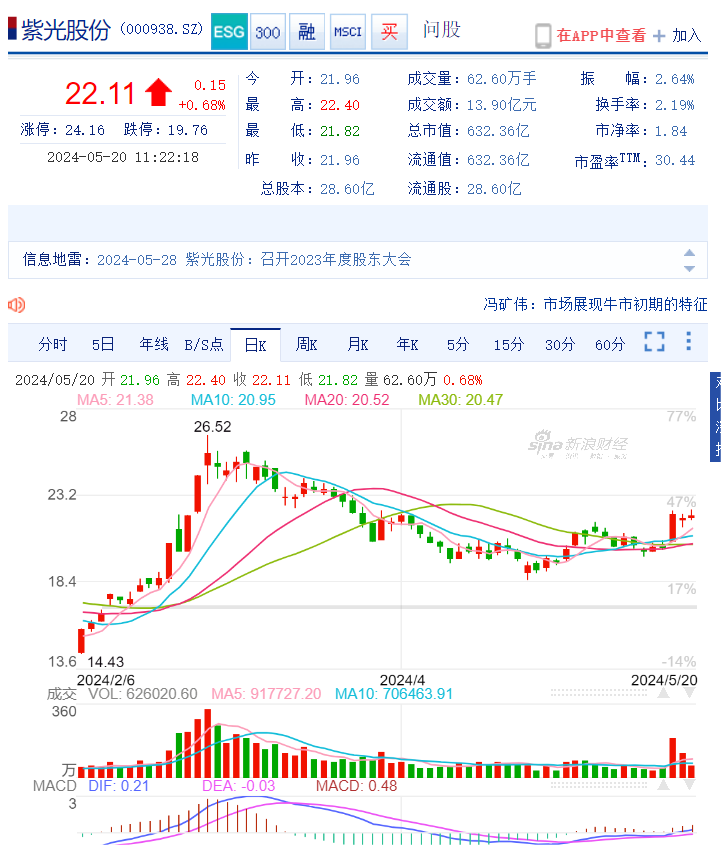Select the 月K monthly chart tab

357,344
